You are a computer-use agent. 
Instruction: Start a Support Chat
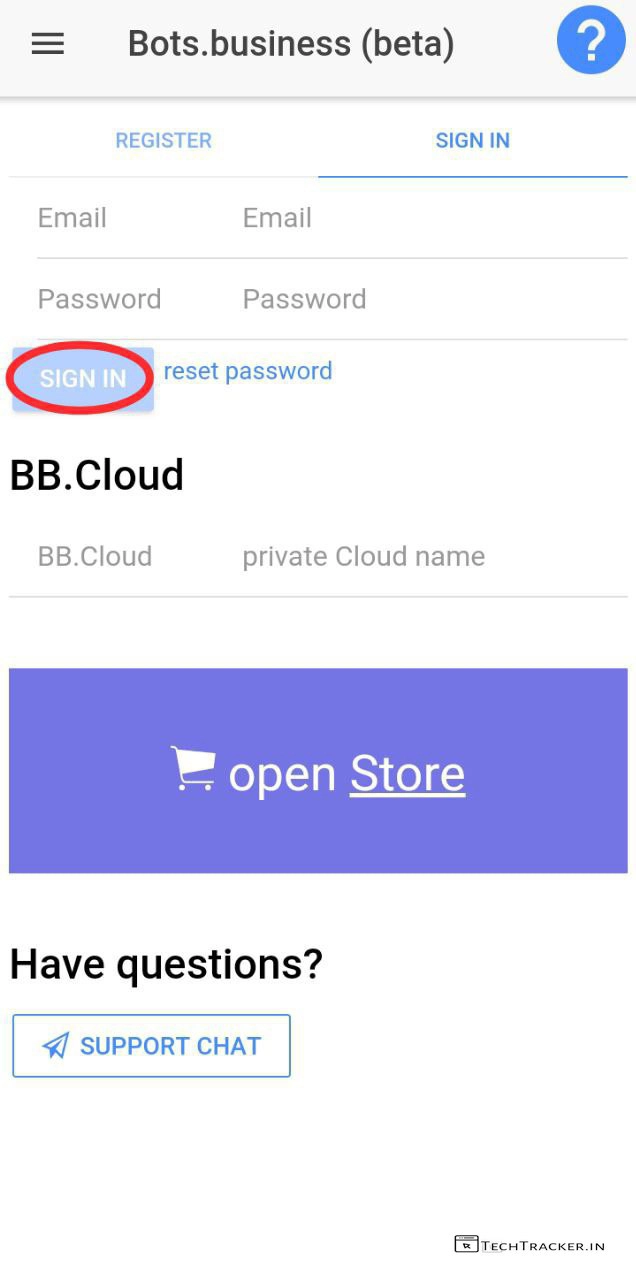(151, 1046)
